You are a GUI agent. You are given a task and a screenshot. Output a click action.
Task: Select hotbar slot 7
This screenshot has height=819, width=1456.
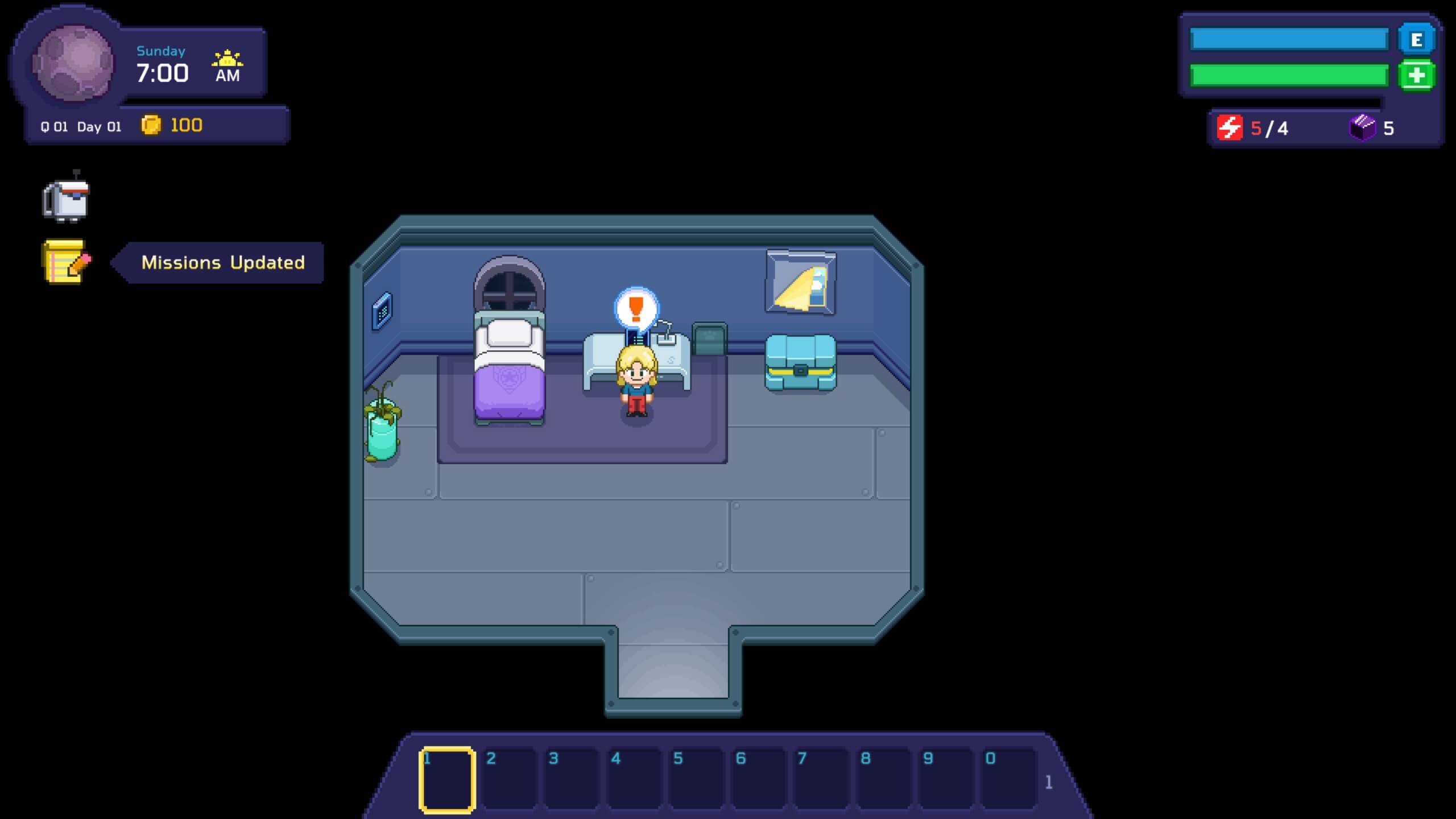click(821, 779)
